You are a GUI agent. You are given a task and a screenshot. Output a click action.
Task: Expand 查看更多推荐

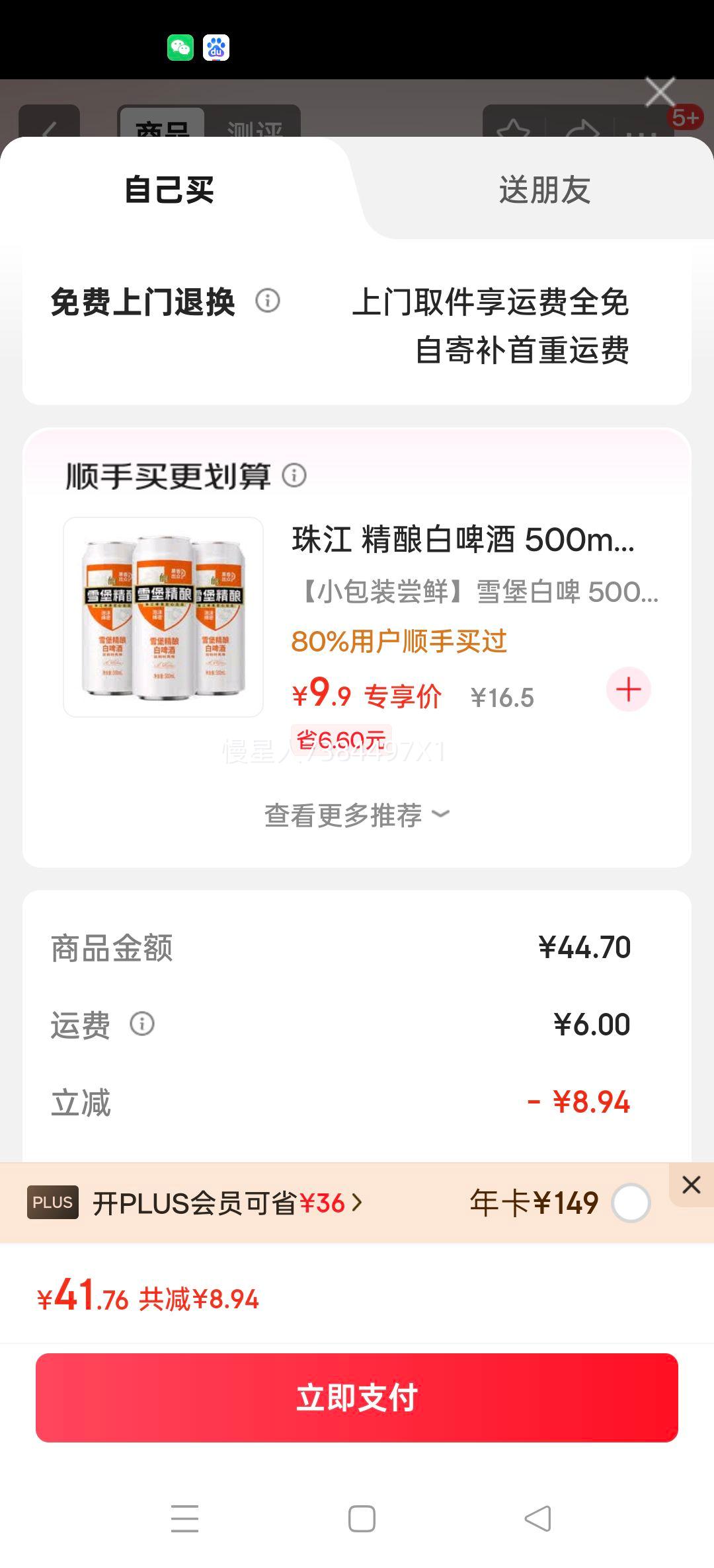click(x=357, y=815)
